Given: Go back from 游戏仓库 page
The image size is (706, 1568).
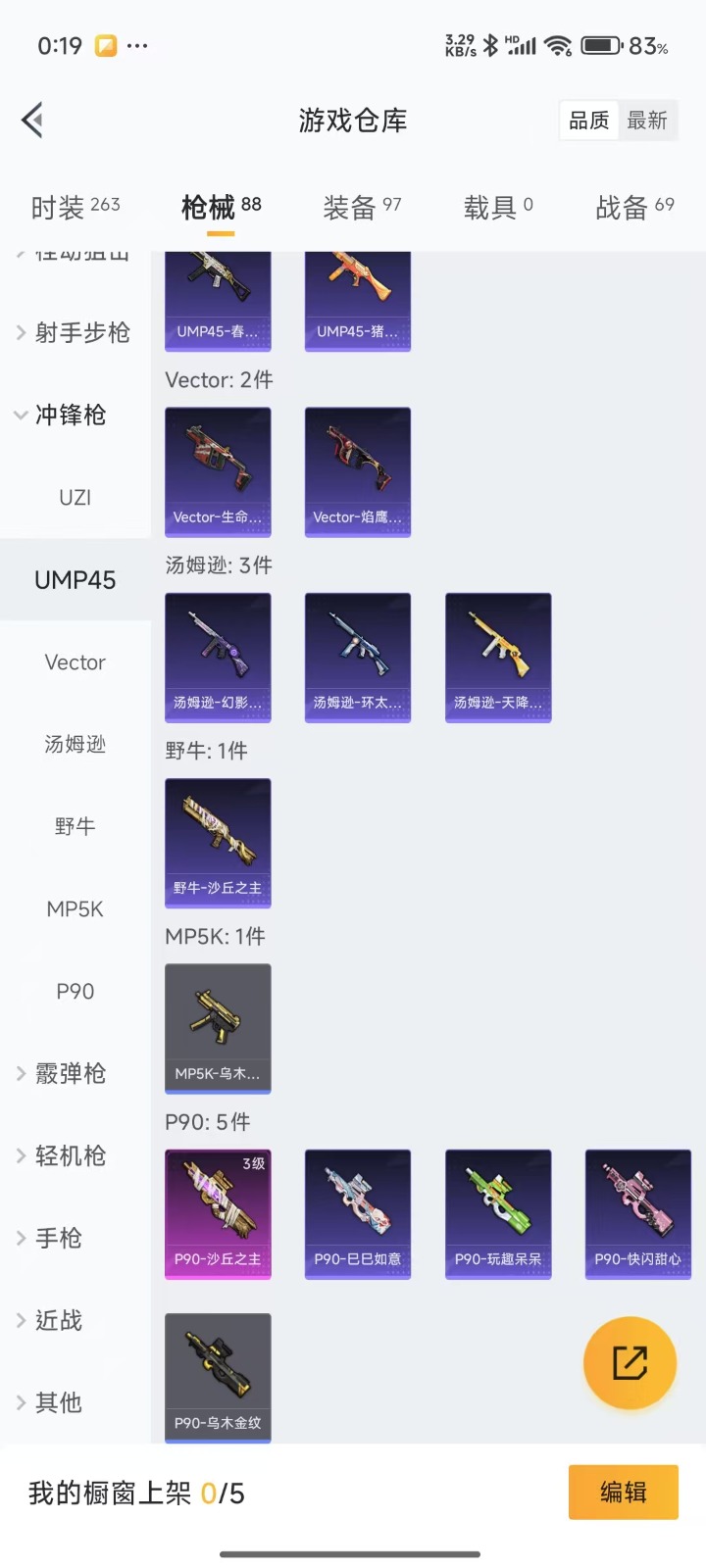Looking at the screenshot, I should (x=33, y=121).
